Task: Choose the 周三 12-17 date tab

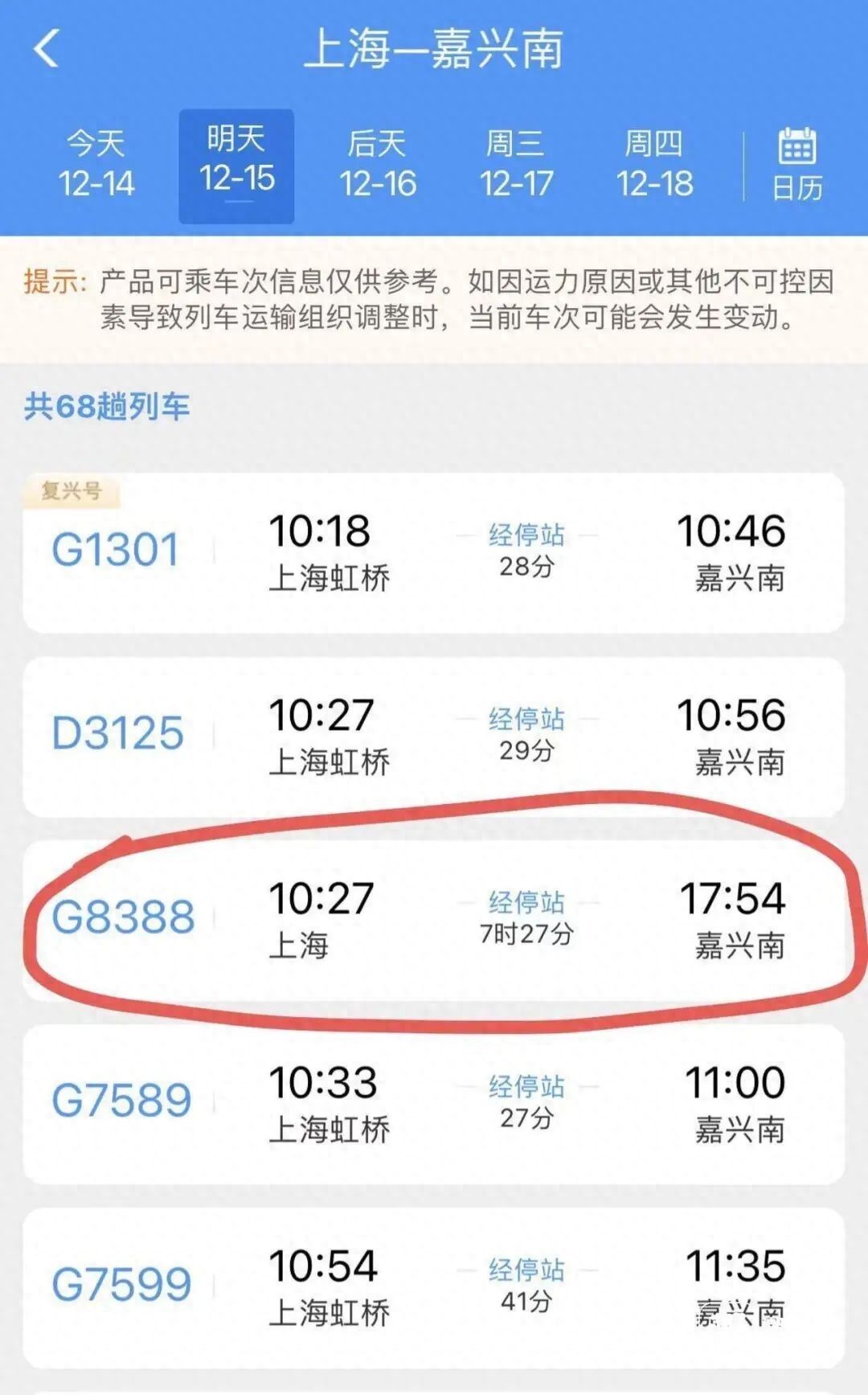Action: pyautogui.click(x=516, y=166)
